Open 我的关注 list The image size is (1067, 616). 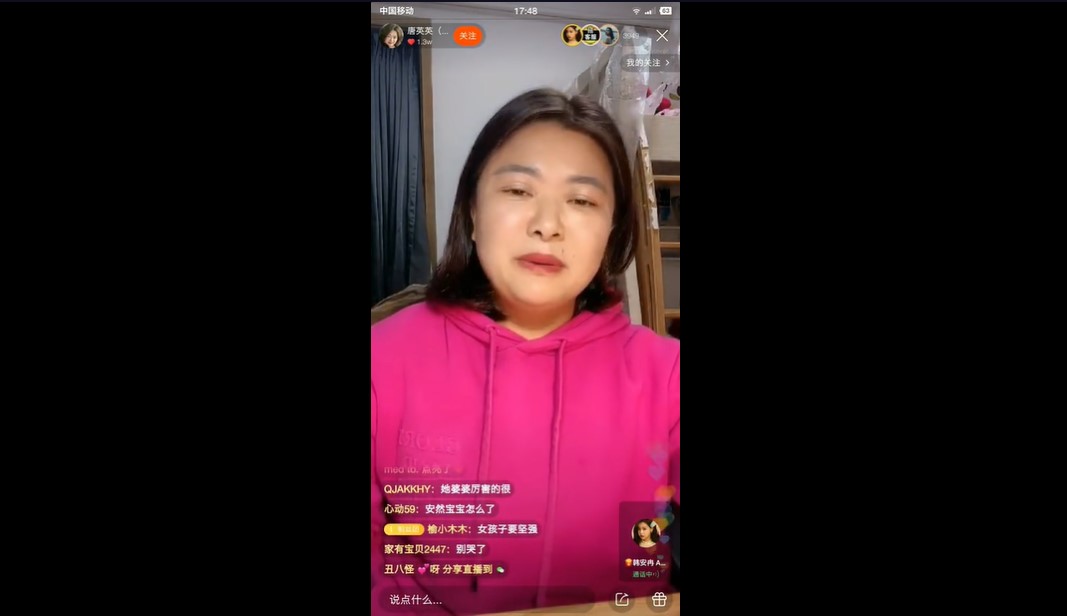click(648, 63)
